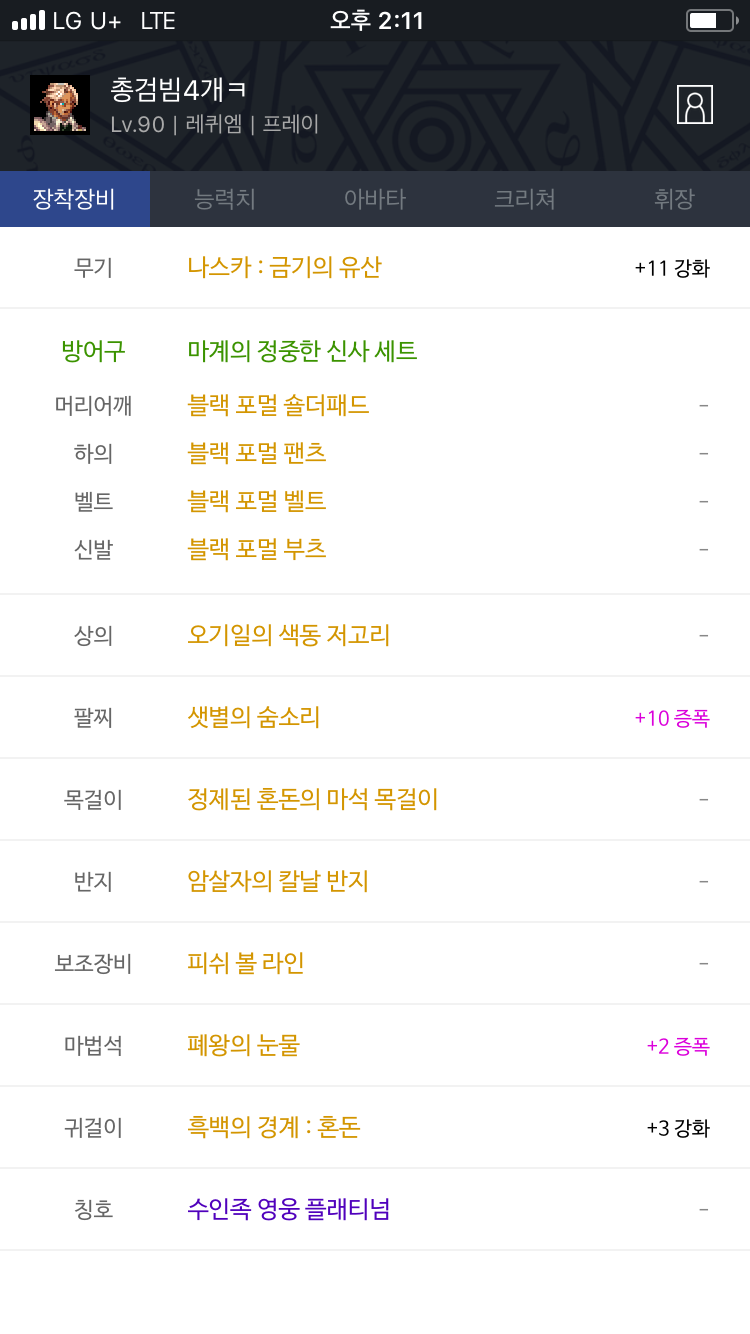This screenshot has width=750, height=1334.
Task: Open title 수인족 영웅 플래티넘
Action: [x=289, y=1209]
